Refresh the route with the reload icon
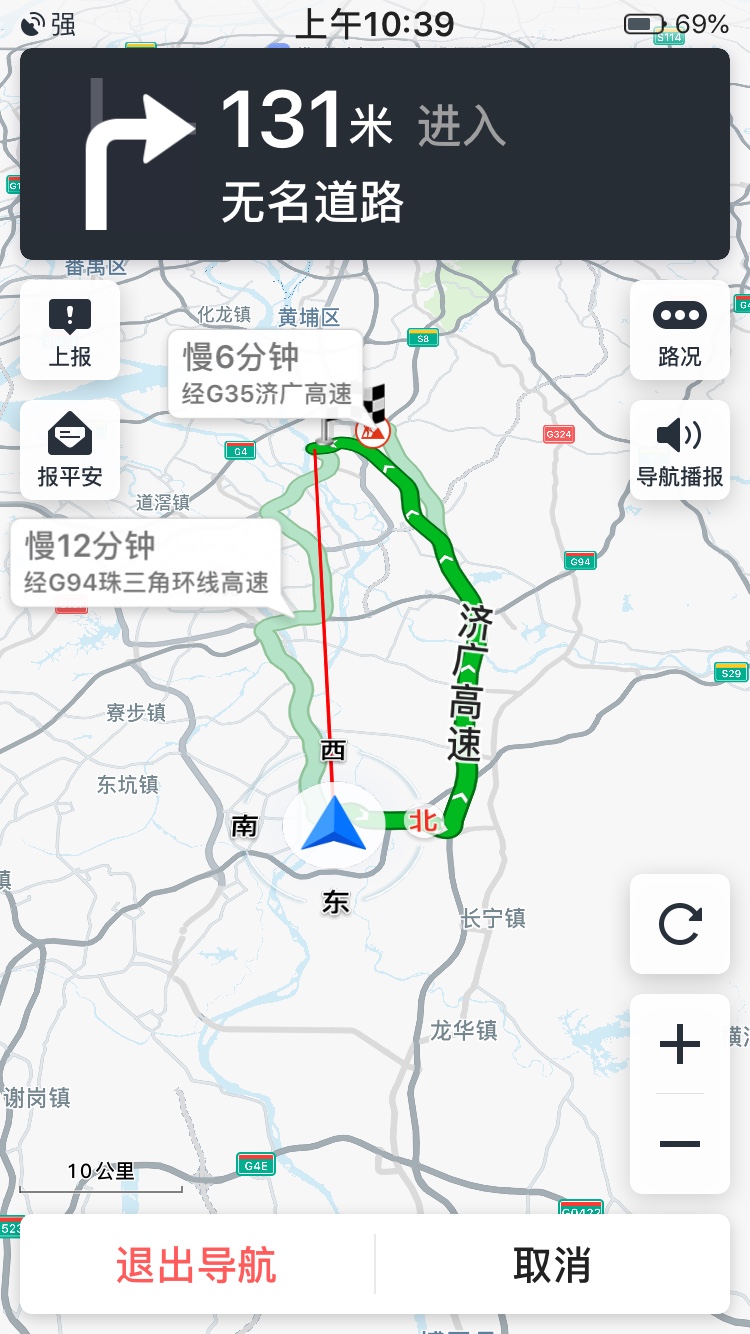 pos(680,924)
